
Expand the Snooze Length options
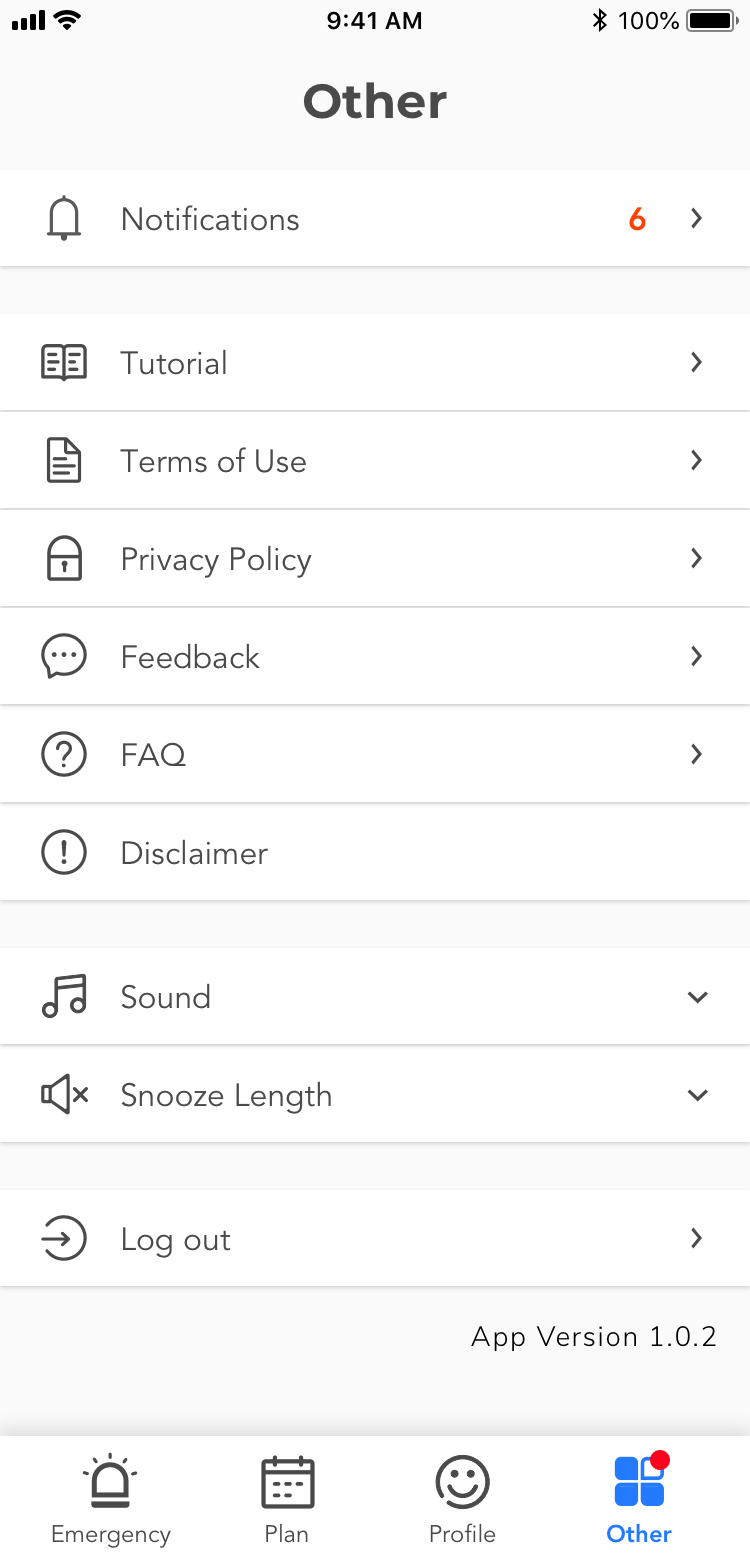pos(374,1095)
